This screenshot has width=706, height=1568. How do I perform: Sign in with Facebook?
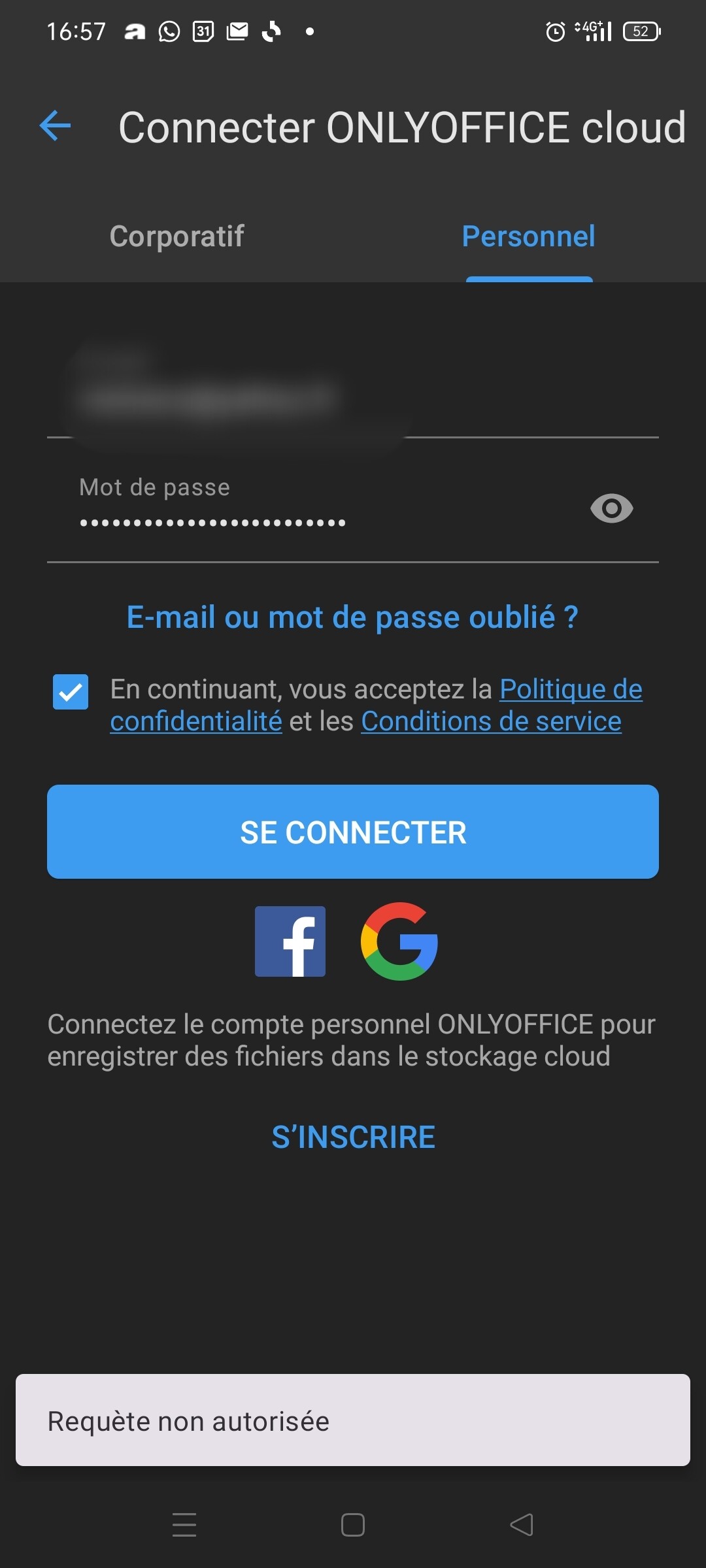[x=290, y=941]
